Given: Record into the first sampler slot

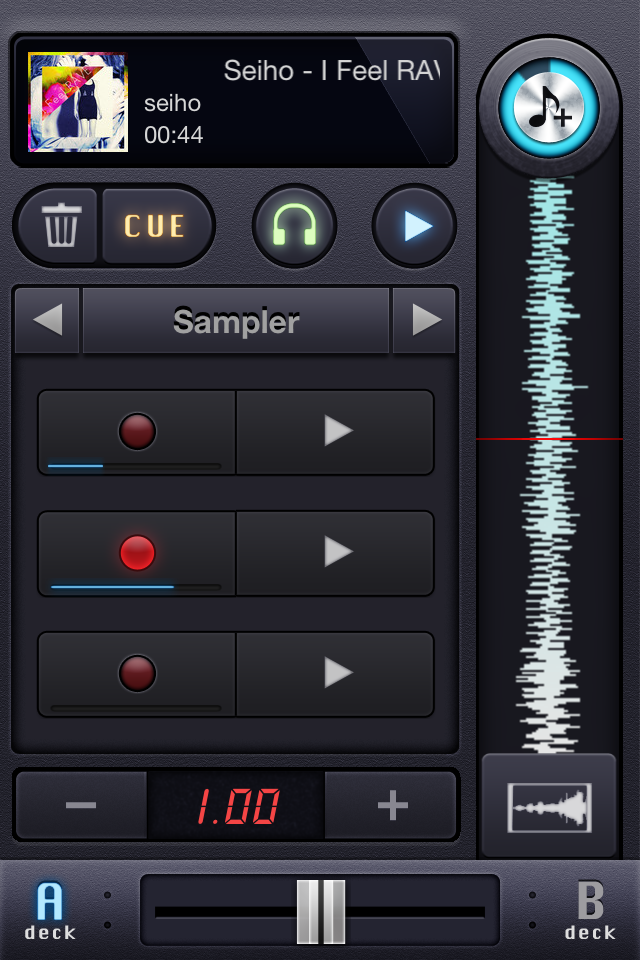Looking at the screenshot, I should [137, 431].
